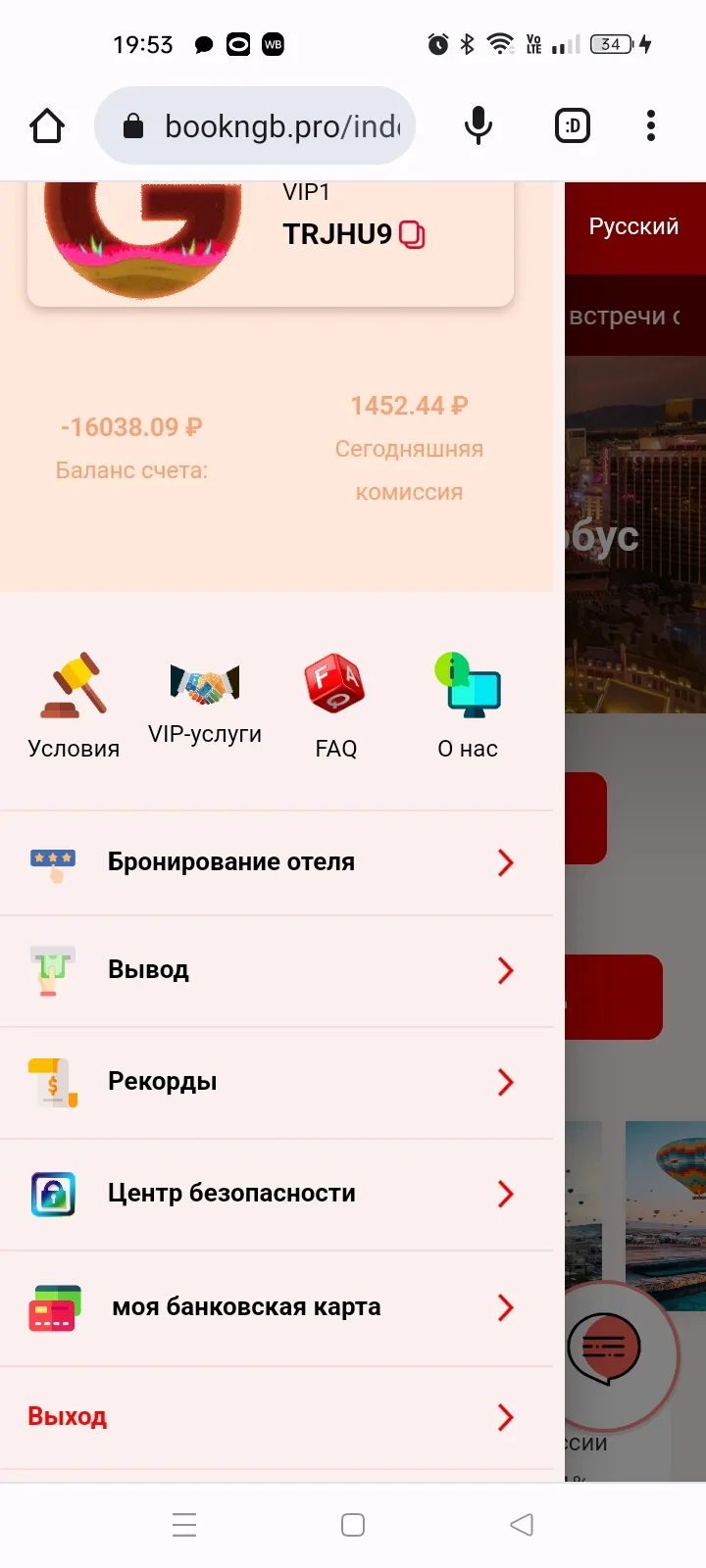Viewport: 706px width, 1568px height.
Task: Open моя банковская карта
Action: pyautogui.click(x=277, y=1308)
